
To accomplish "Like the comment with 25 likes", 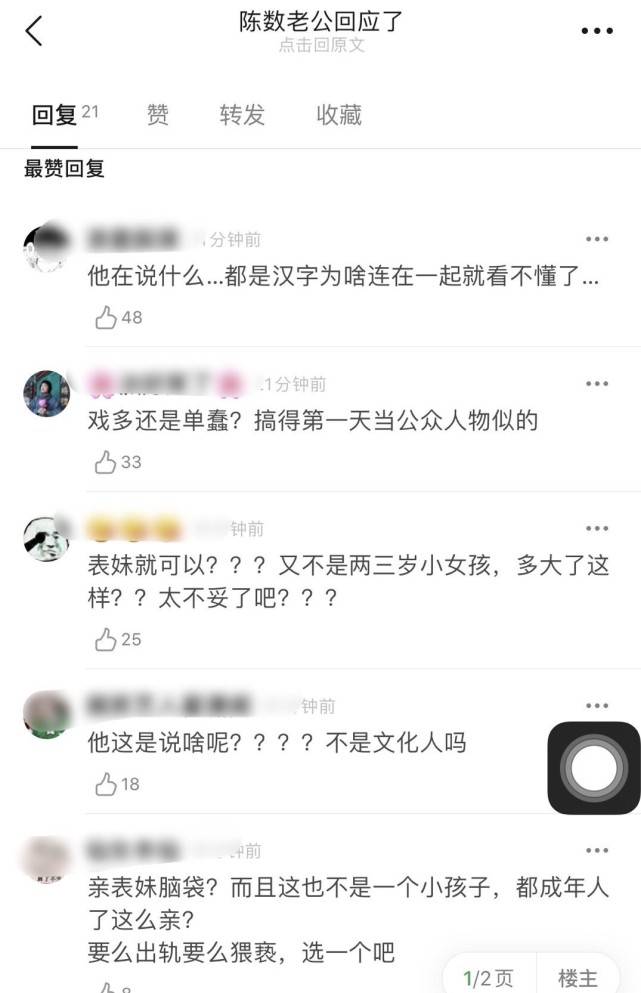I will [x=107, y=640].
